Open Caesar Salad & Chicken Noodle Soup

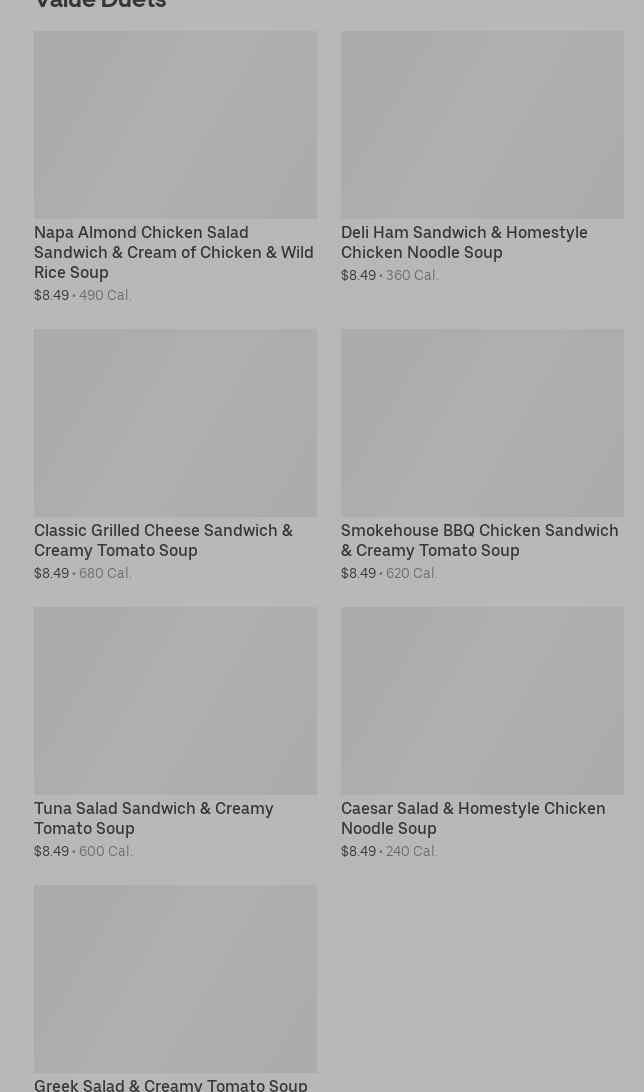pyautogui.click(x=482, y=733)
